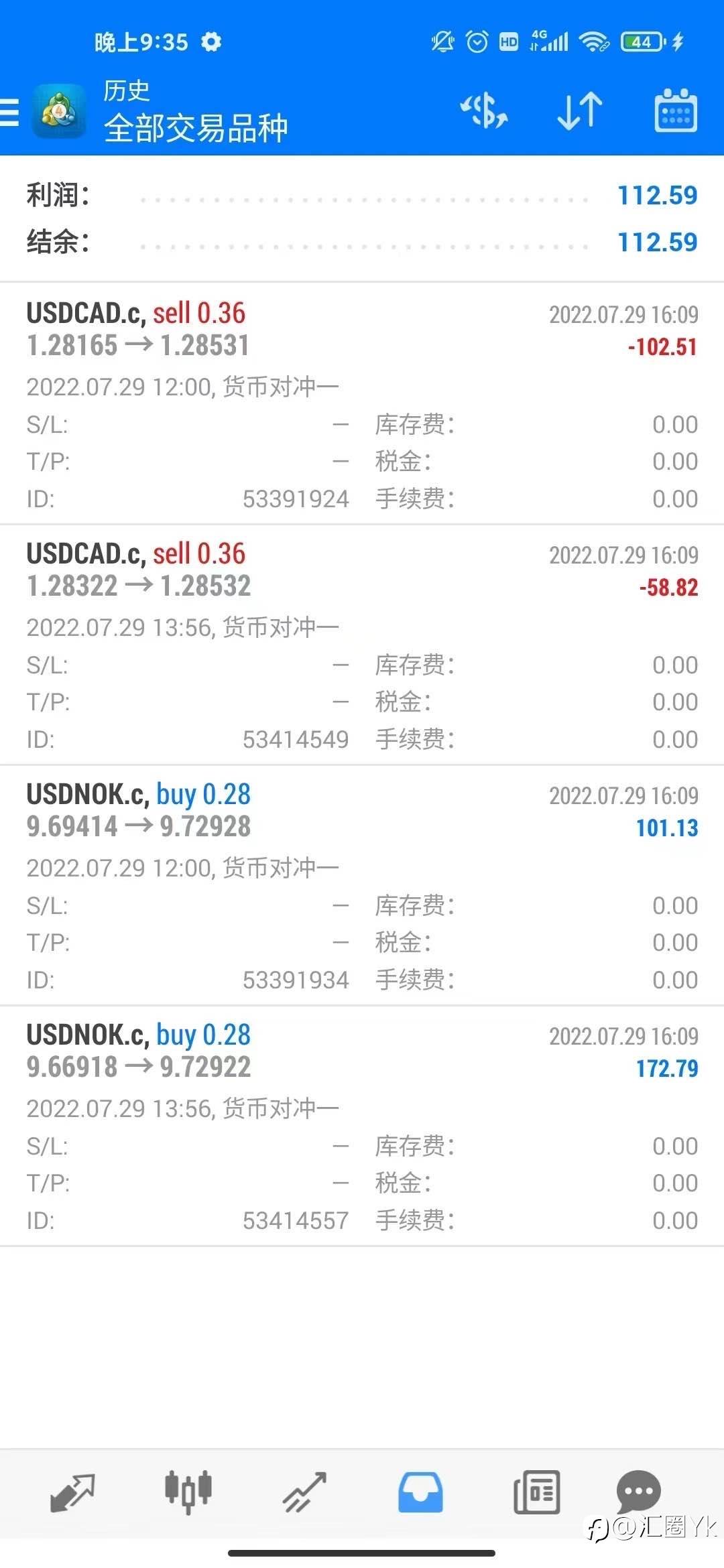Switch to the Quotes tab
This screenshot has width=724, height=1568.
click(72, 1493)
